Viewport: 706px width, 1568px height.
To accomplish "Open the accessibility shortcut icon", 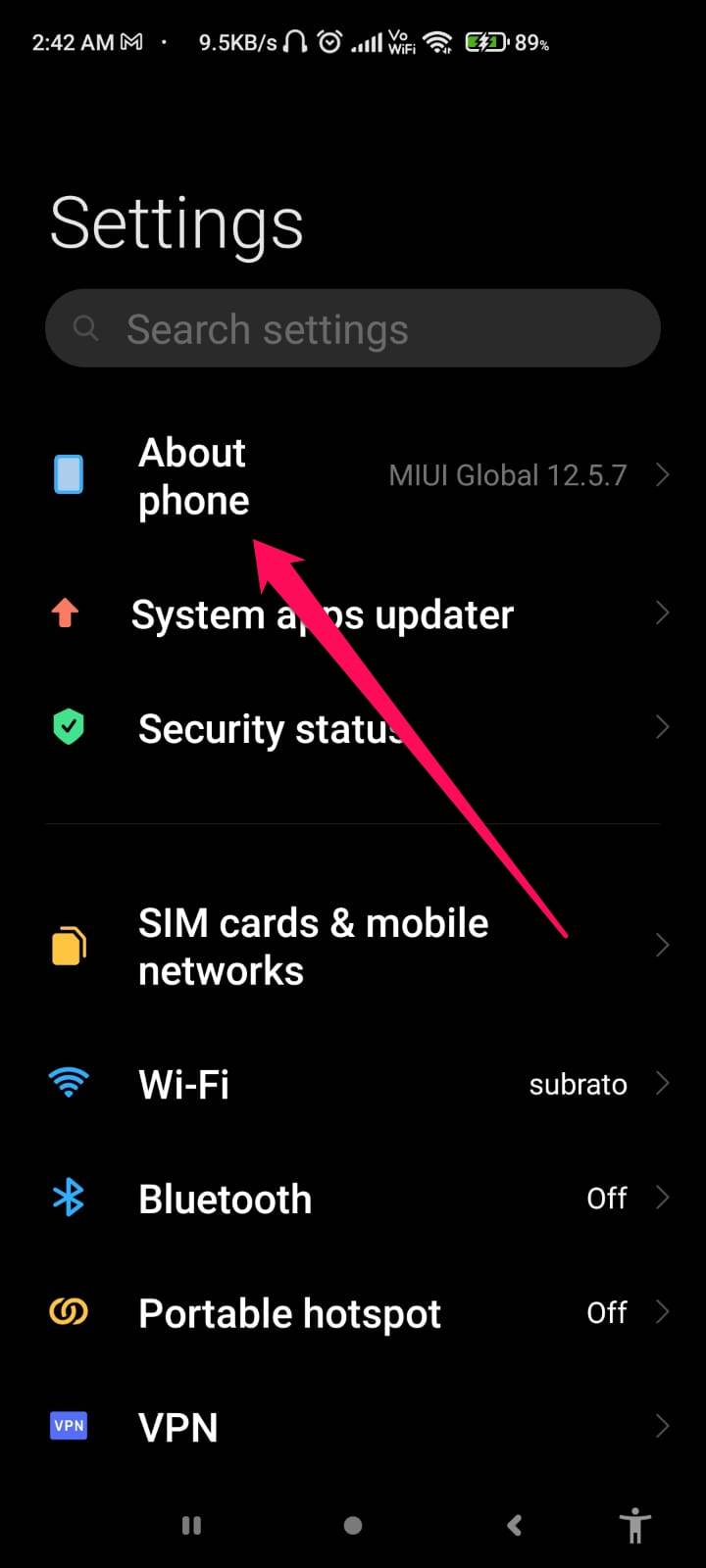I will click(635, 1525).
